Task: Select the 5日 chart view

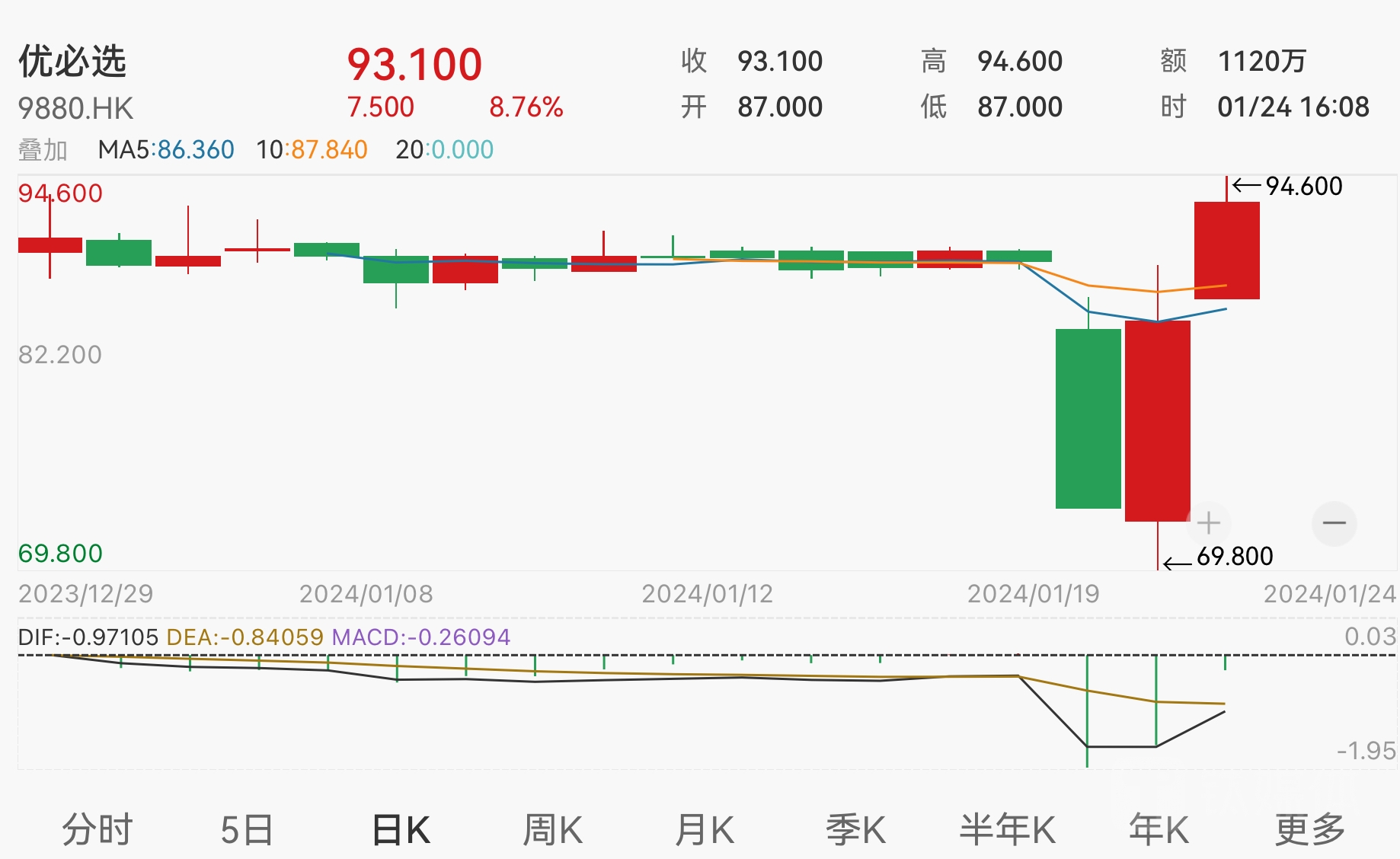Action: (x=247, y=829)
